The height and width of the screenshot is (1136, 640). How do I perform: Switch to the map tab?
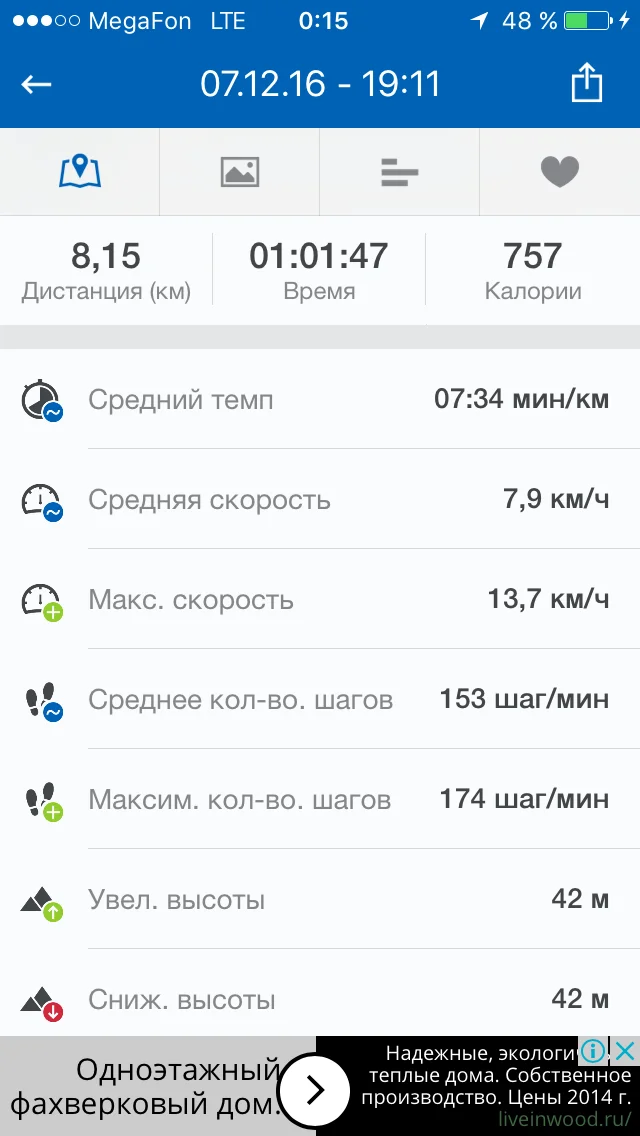80,173
